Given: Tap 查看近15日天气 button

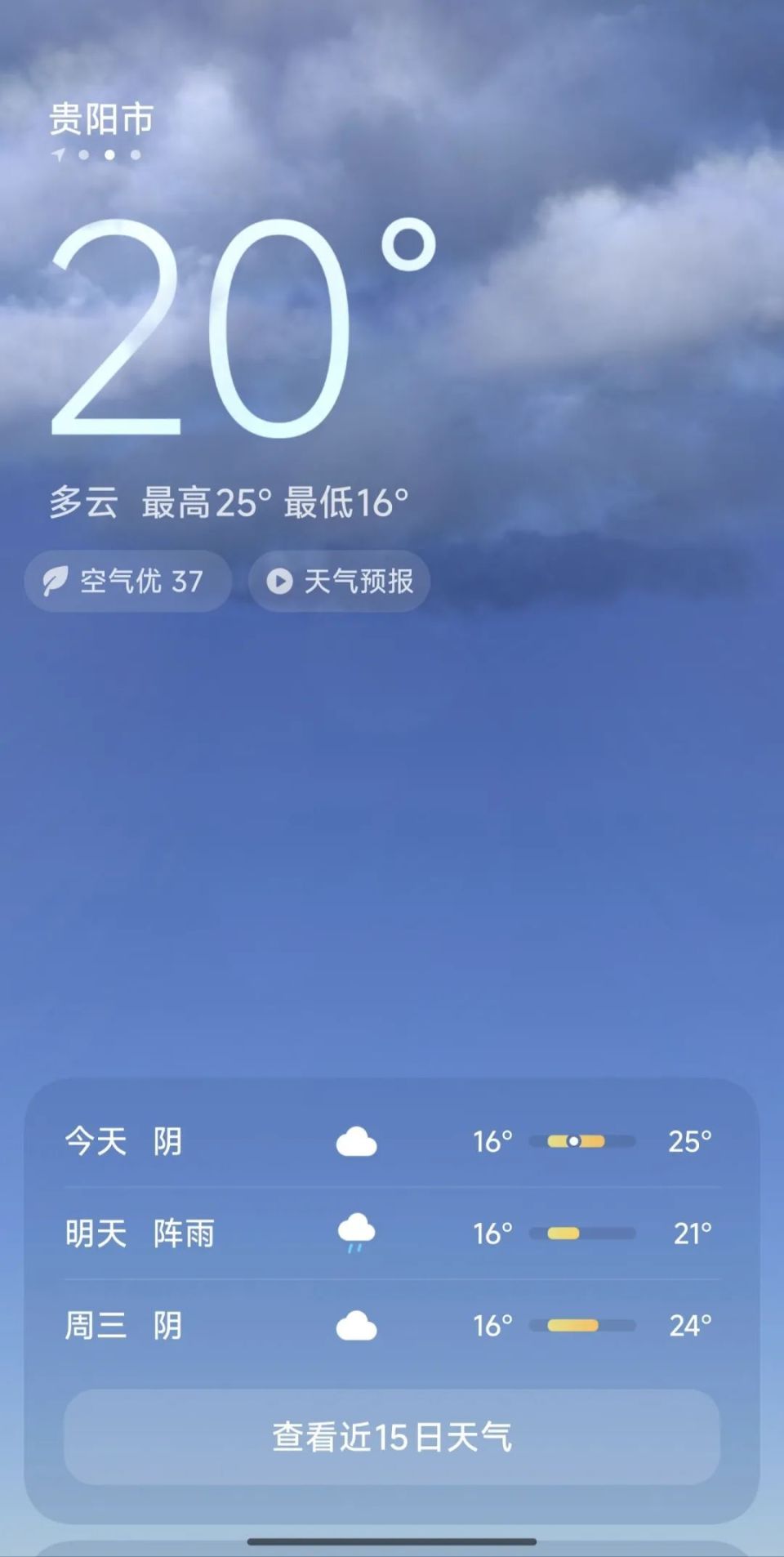Looking at the screenshot, I should [x=392, y=1437].
